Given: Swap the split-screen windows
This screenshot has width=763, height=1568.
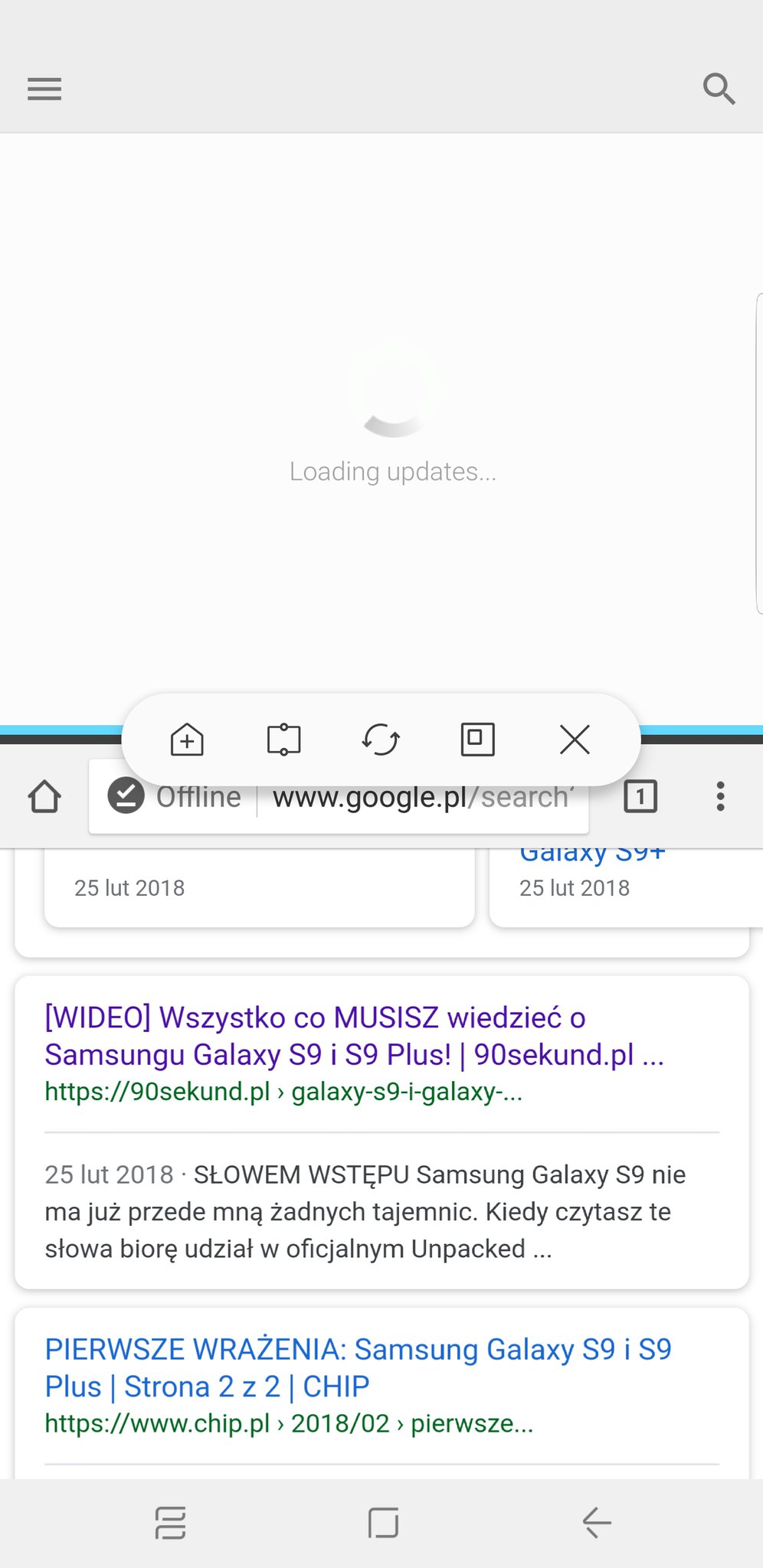Looking at the screenshot, I should 381,740.
